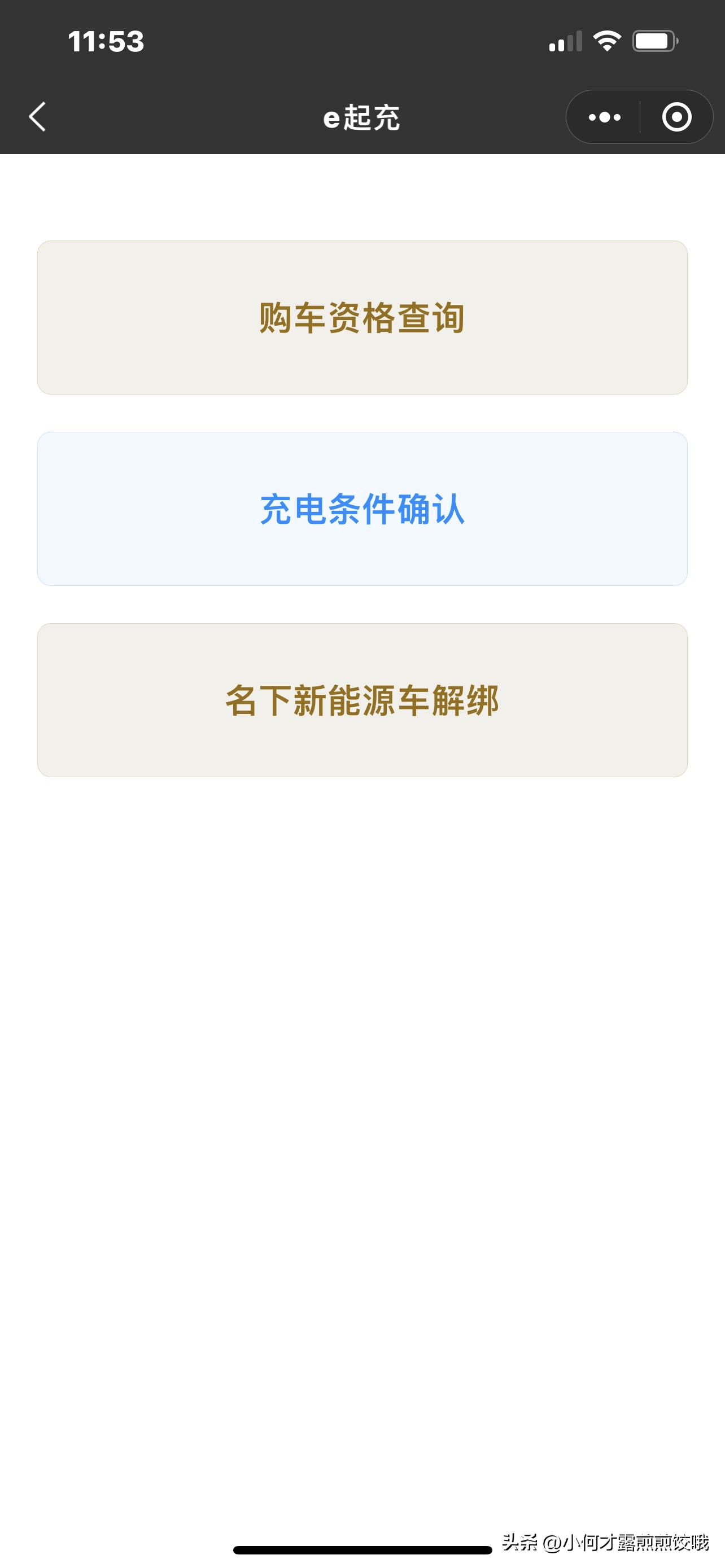Tap the Wi-Fi icon in status bar
The image size is (725, 1568).
(x=606, y=41)
